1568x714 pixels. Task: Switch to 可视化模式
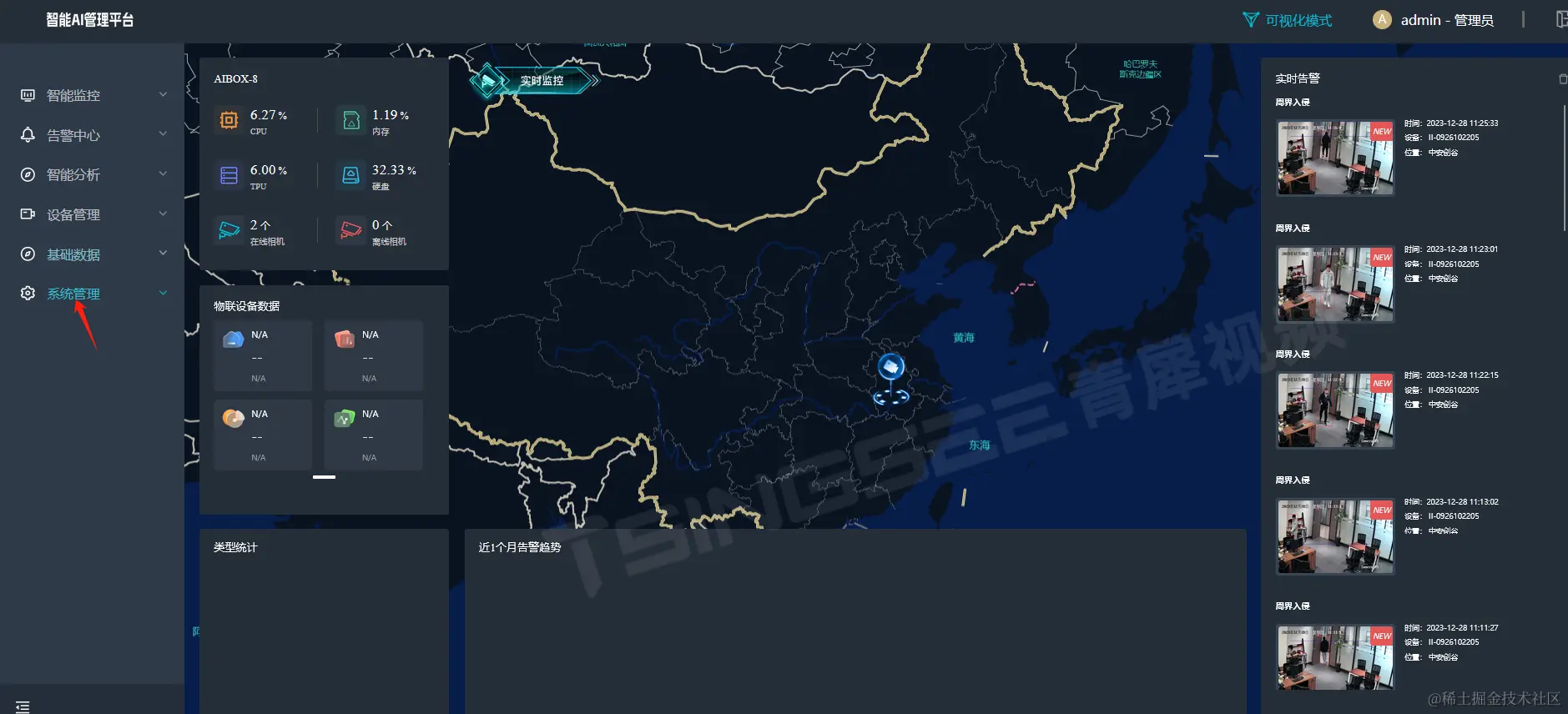tap(1288, 20)
